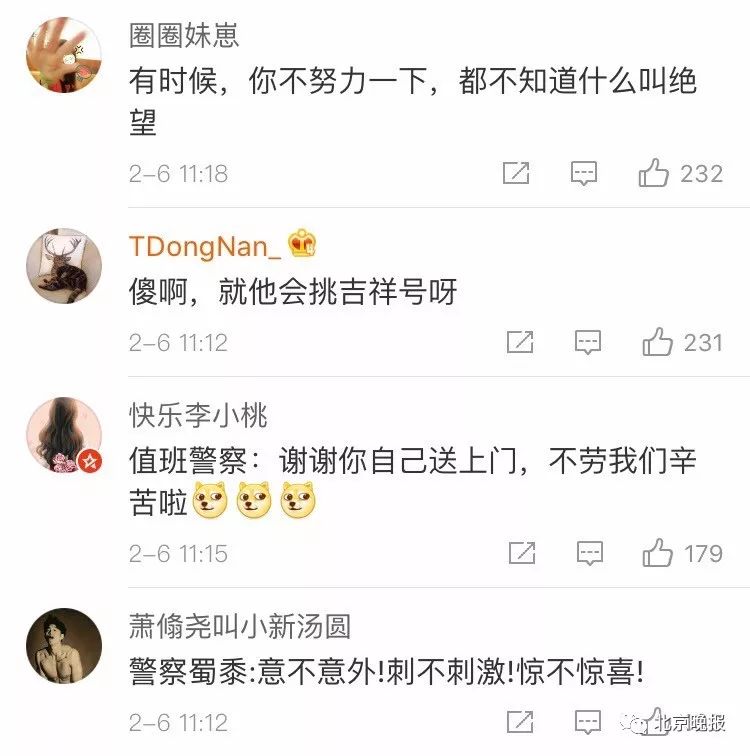Reply to 快乐李小桃's comment

(x=590, y=553)
